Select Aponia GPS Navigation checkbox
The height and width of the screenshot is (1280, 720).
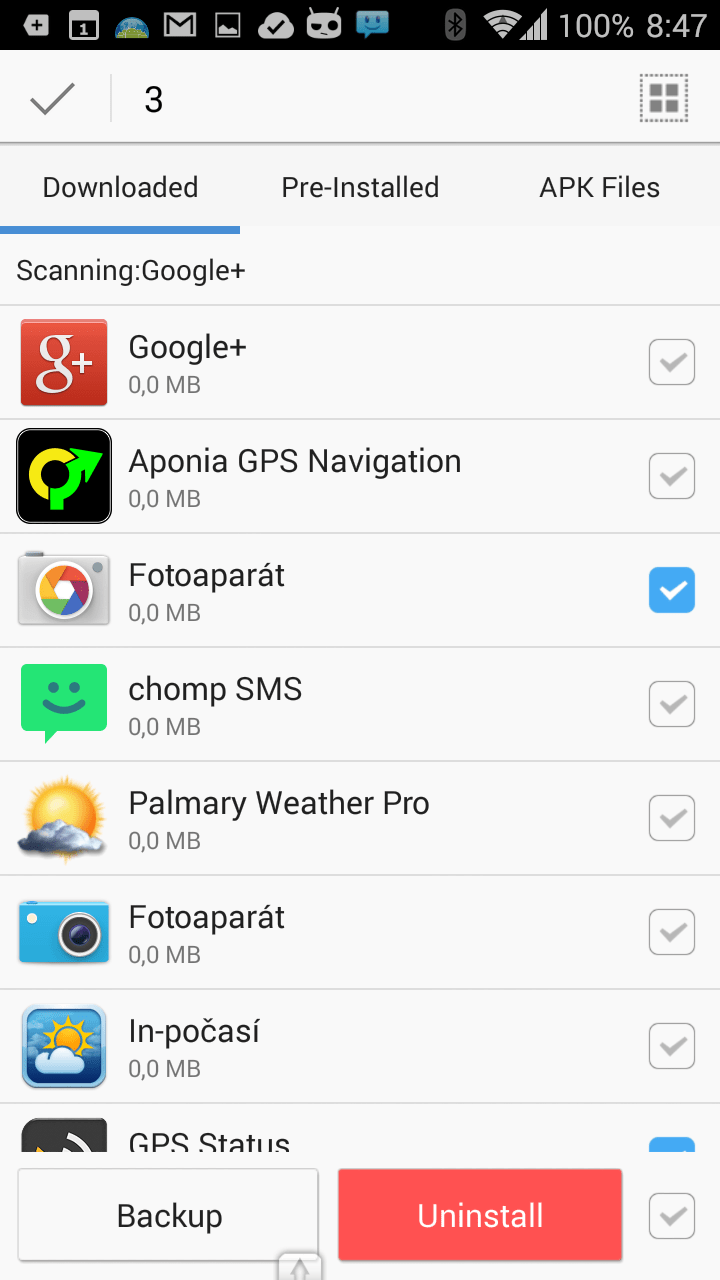(x=672, y=476)
